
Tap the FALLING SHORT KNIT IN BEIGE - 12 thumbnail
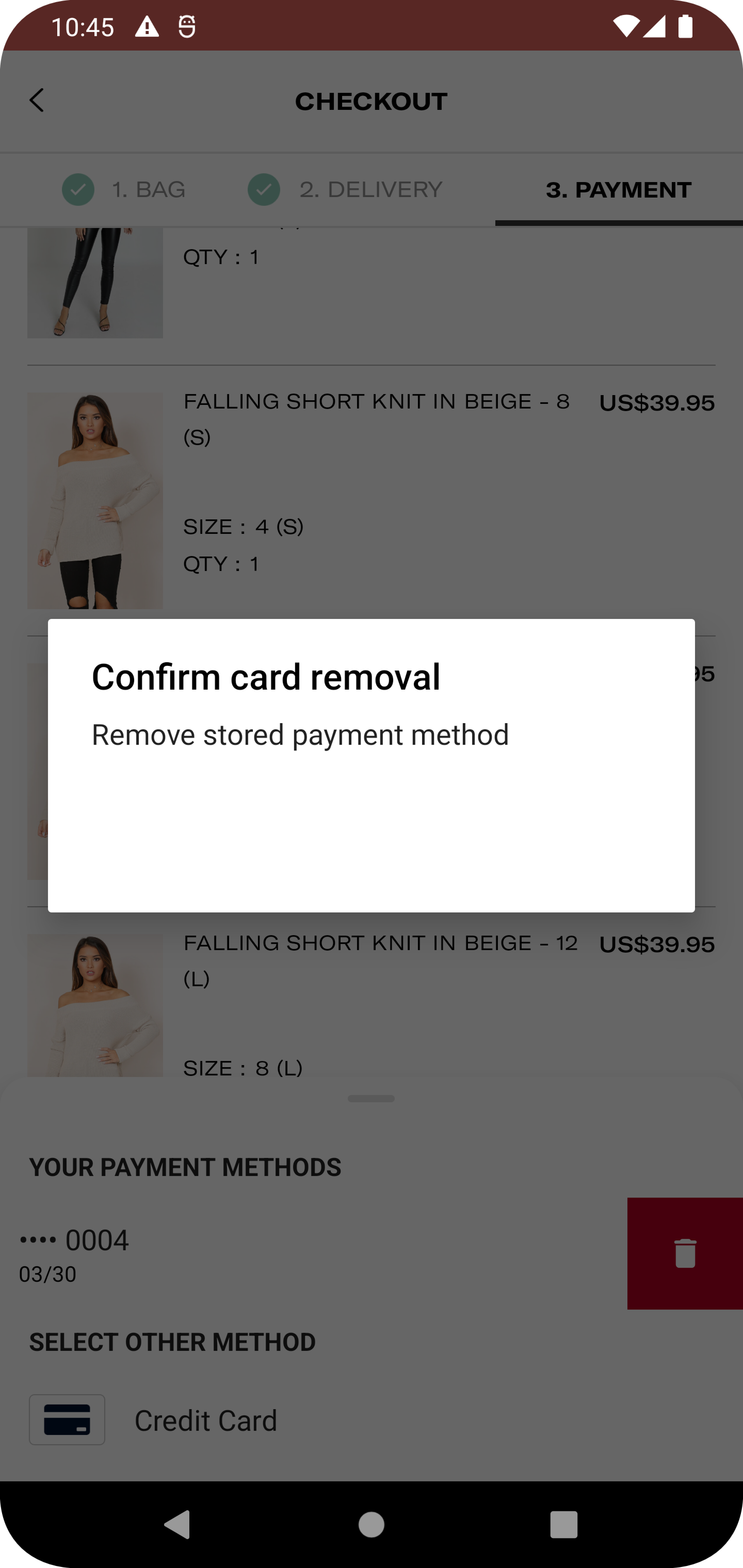pyautogui.click(x=95, y=1005)
